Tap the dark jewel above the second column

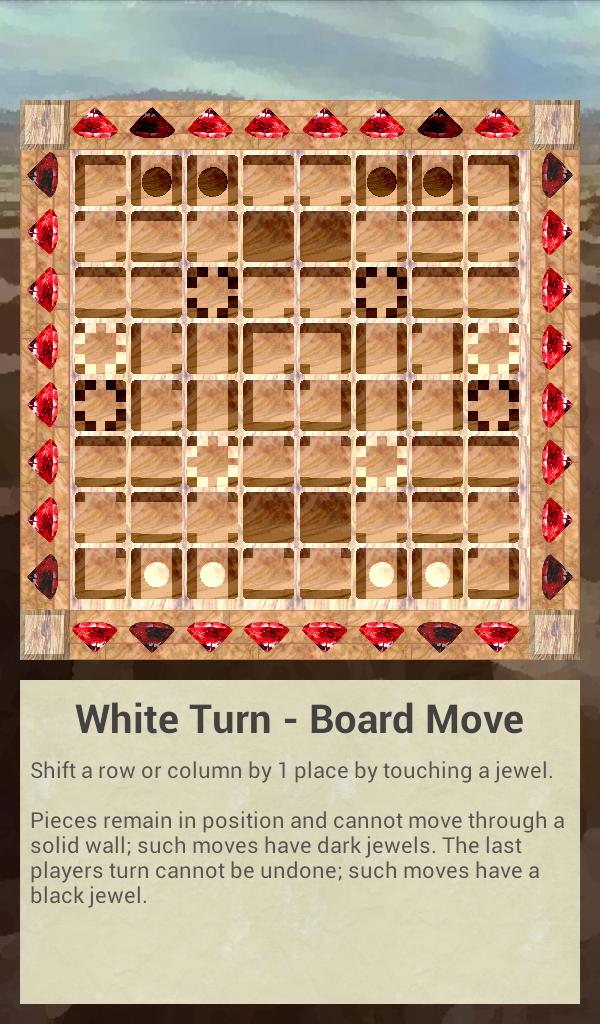(x=152, y=124)
